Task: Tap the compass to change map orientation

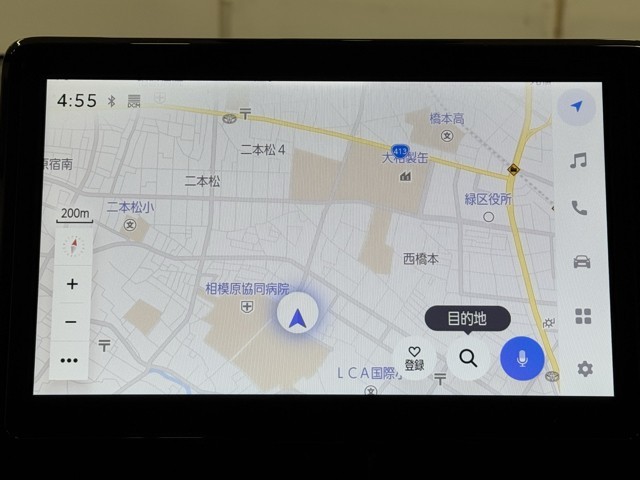Action: point(72,245)
